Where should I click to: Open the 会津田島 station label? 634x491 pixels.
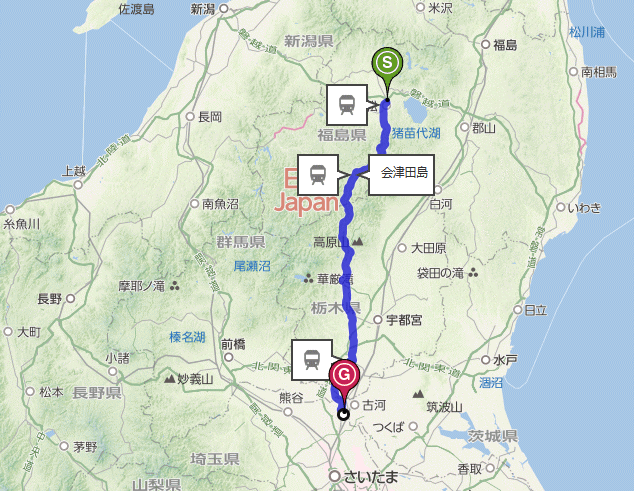point(404,173)
